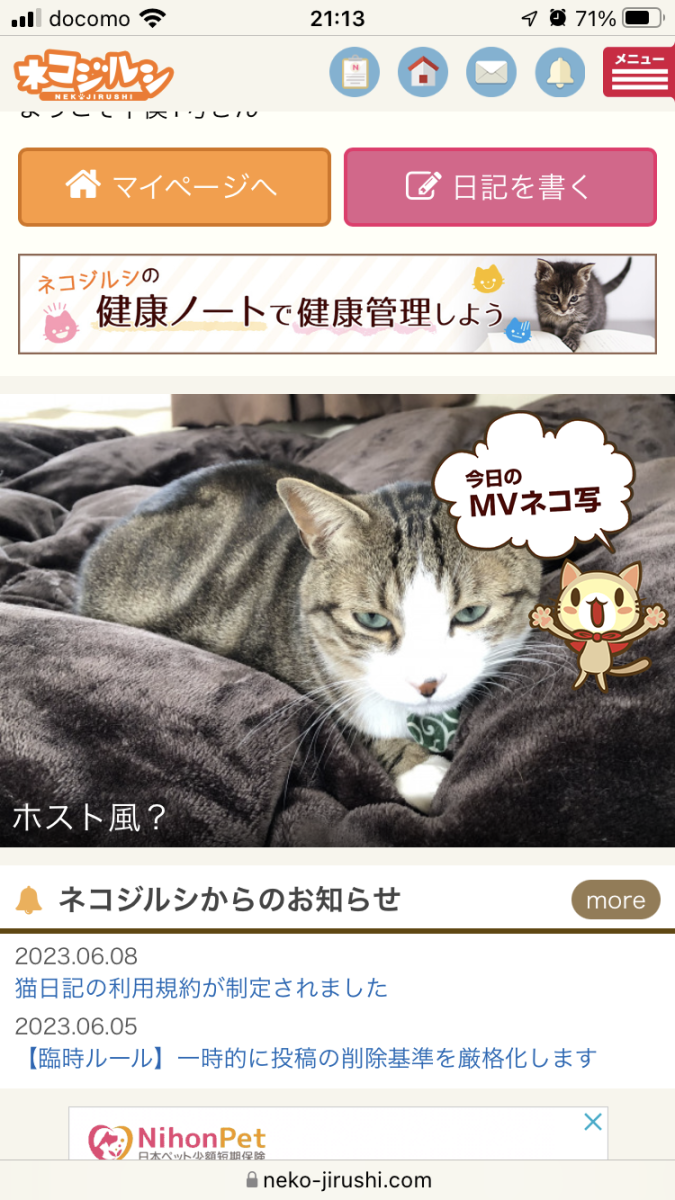Open the 健康ノート banner
This screenshot has width=675, height=1200.
[x=337, y=304]
